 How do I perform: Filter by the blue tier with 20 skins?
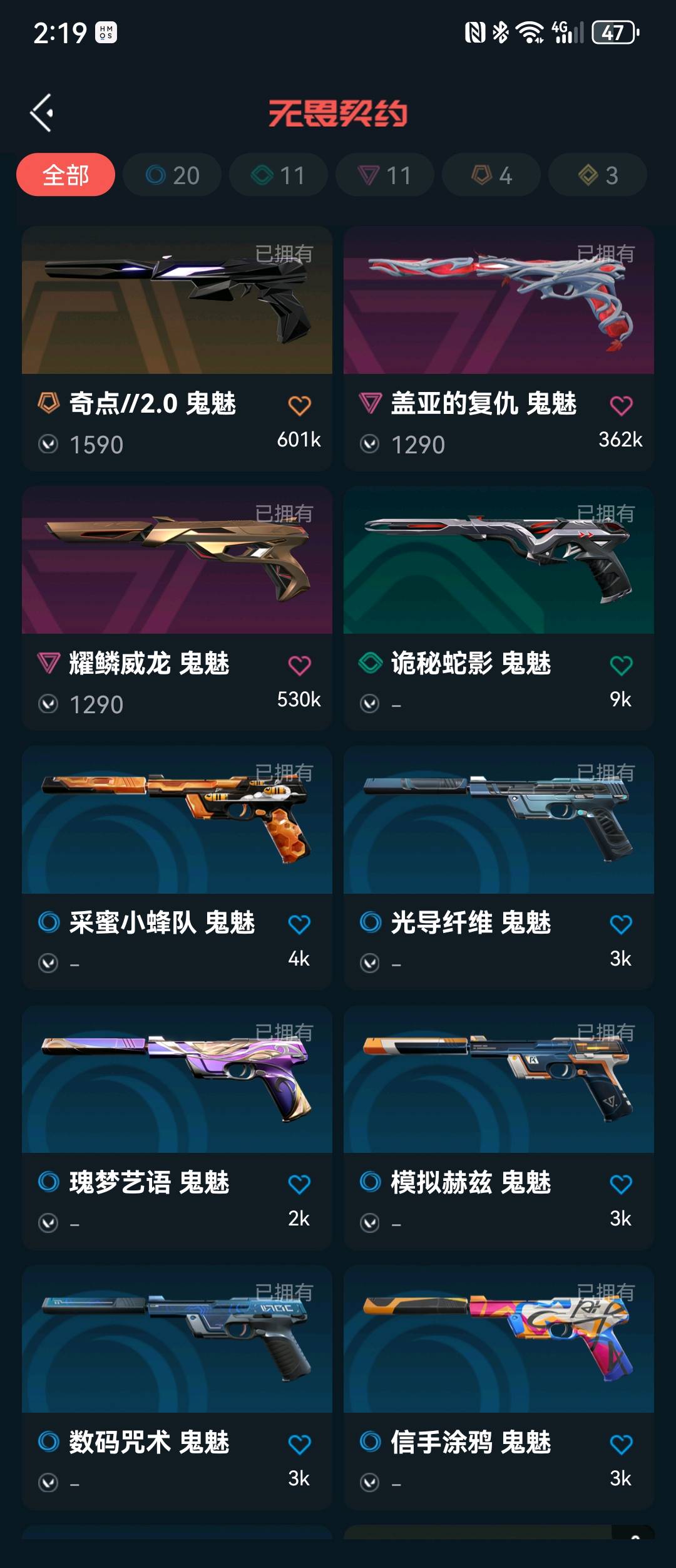pos(172,175)
